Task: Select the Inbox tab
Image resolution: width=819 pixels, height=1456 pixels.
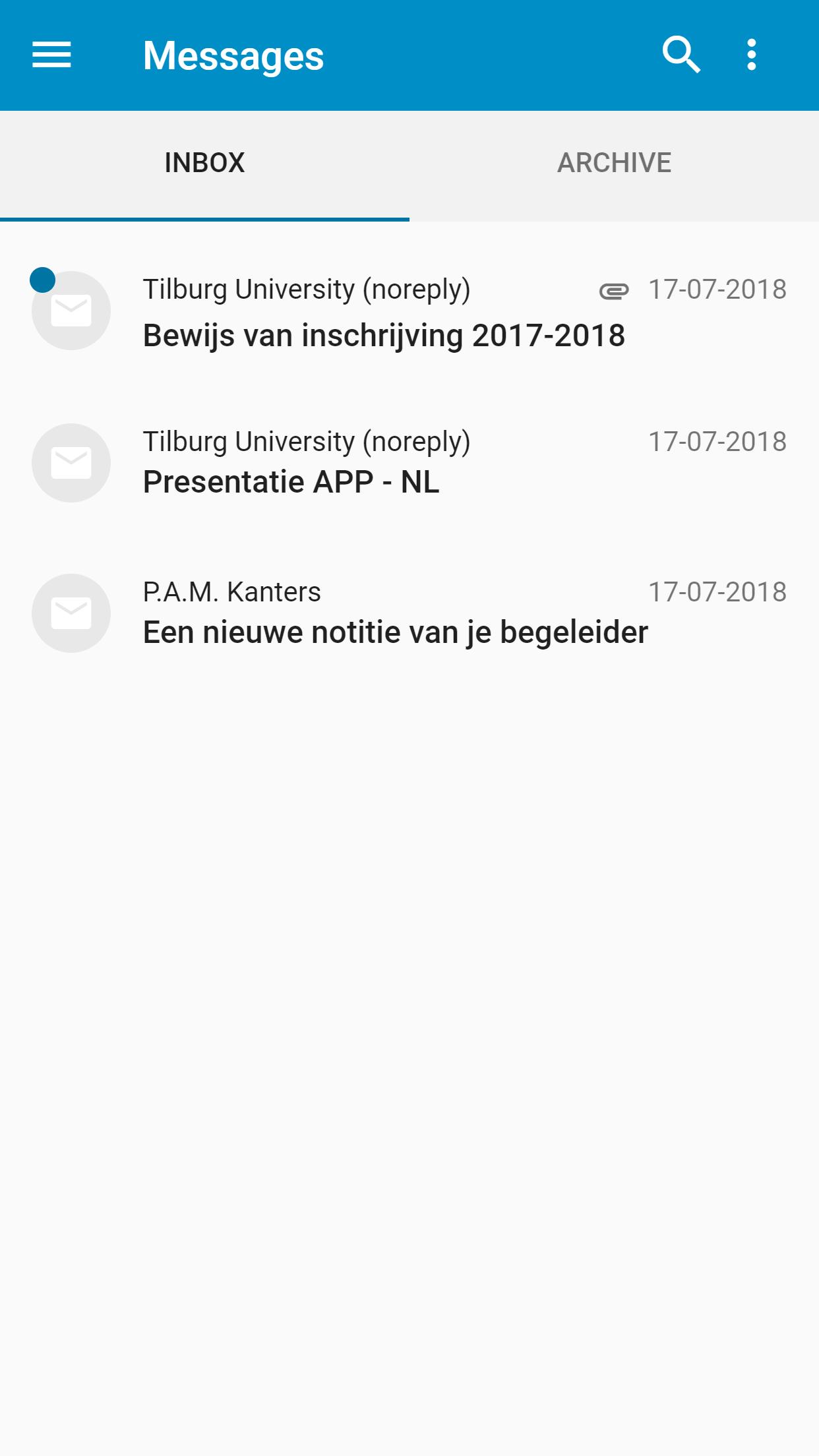Action: coord(204,164)
